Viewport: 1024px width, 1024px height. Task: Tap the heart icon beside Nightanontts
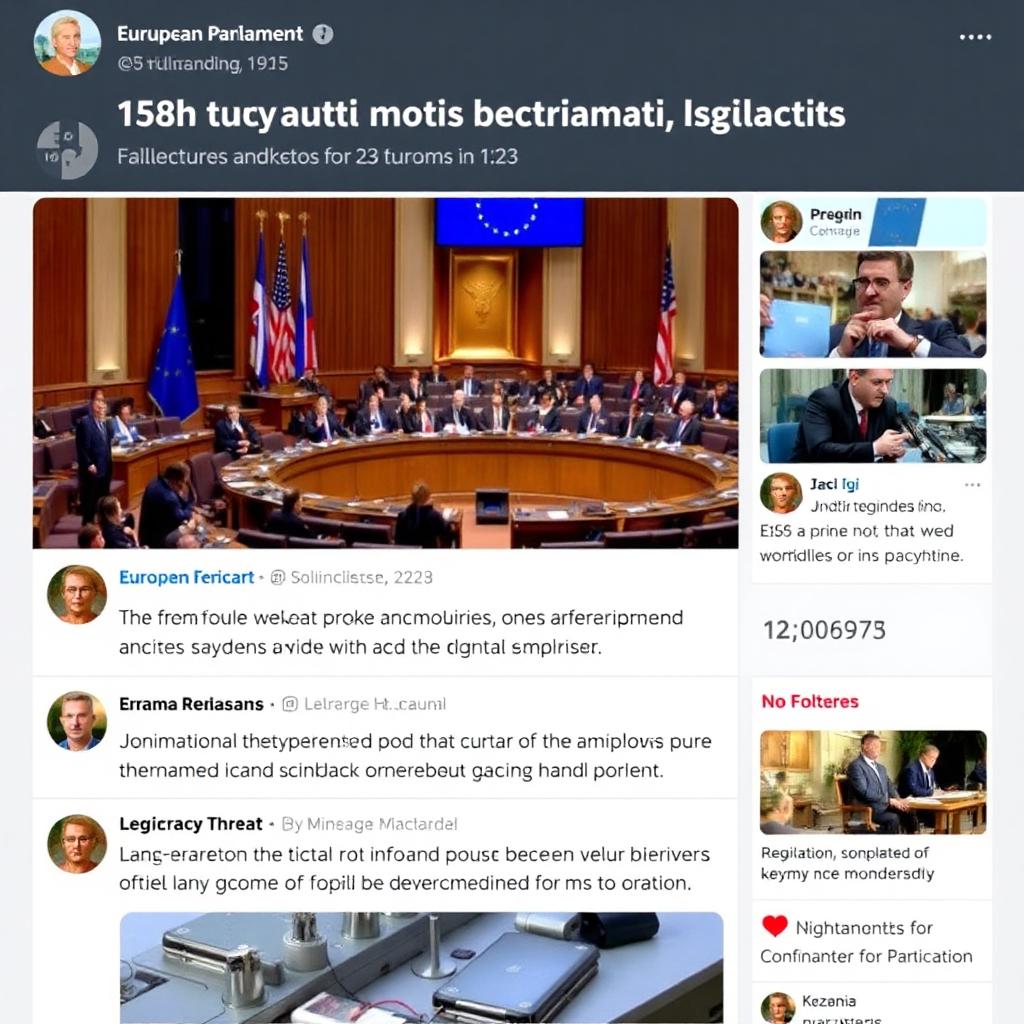(775, 927)
